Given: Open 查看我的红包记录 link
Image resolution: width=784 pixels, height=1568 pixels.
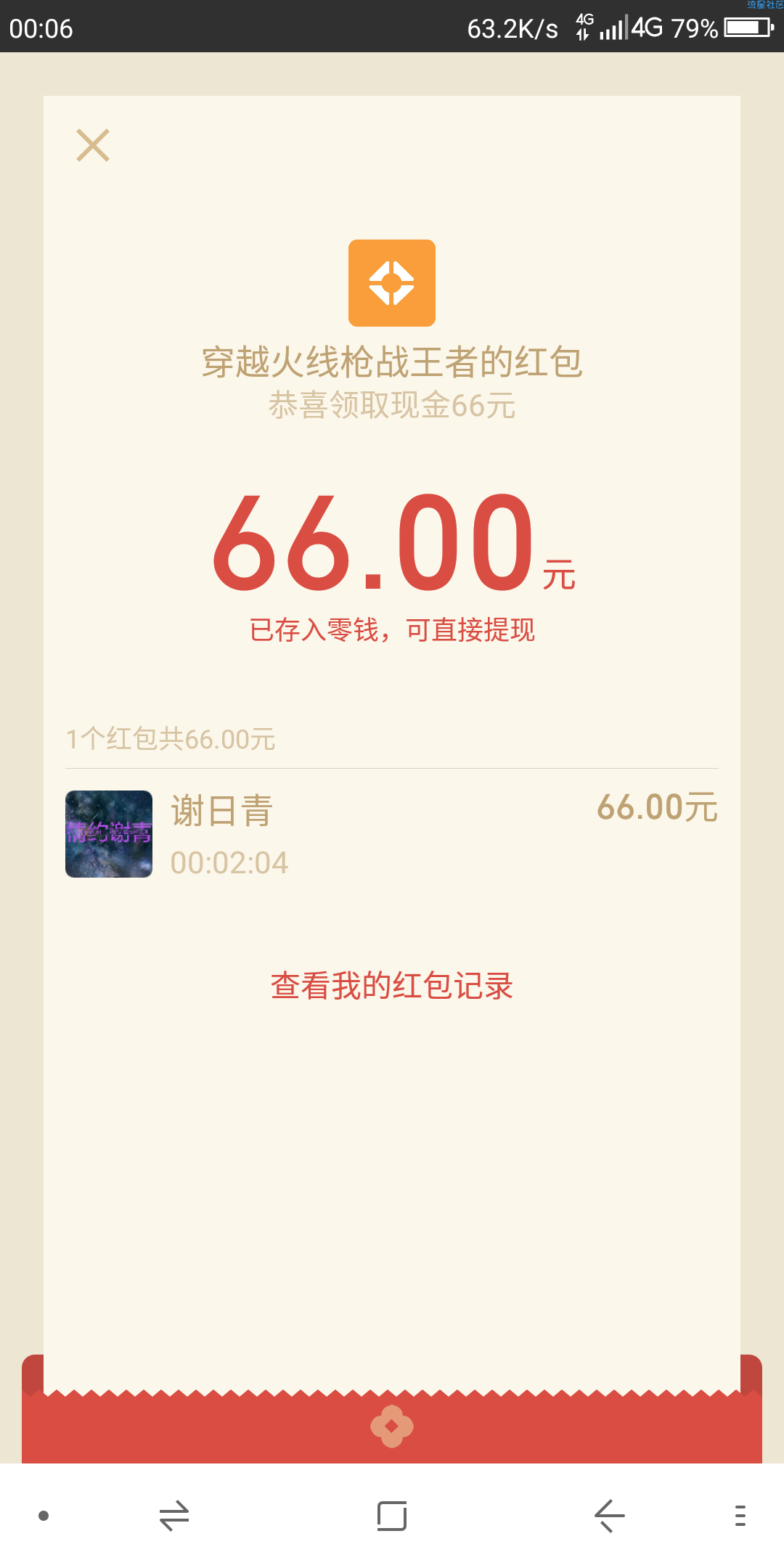Looking at the screenshot, I should (x=392, y=986).
